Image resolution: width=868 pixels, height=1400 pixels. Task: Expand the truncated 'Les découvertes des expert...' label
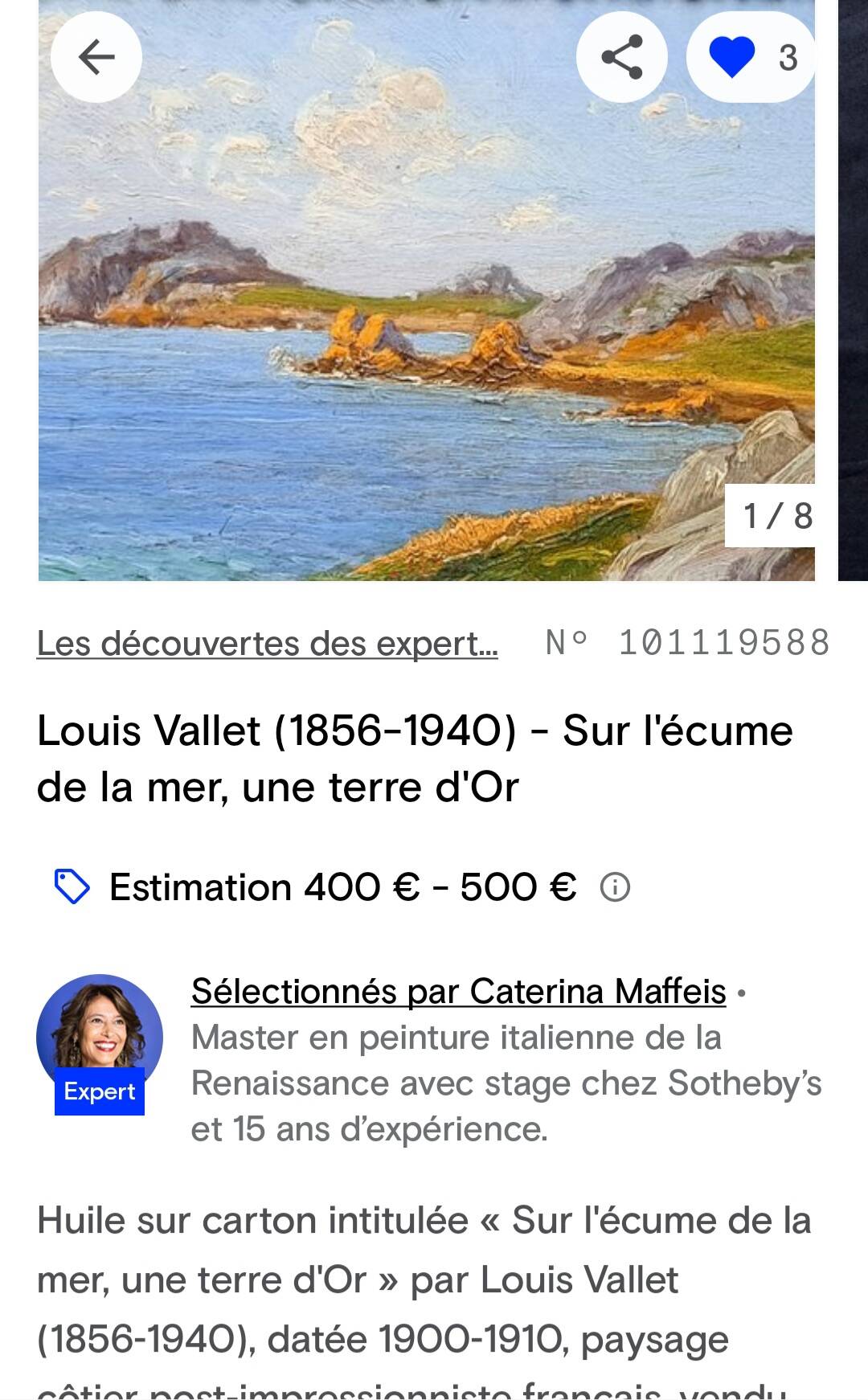(x=268, y=643)
